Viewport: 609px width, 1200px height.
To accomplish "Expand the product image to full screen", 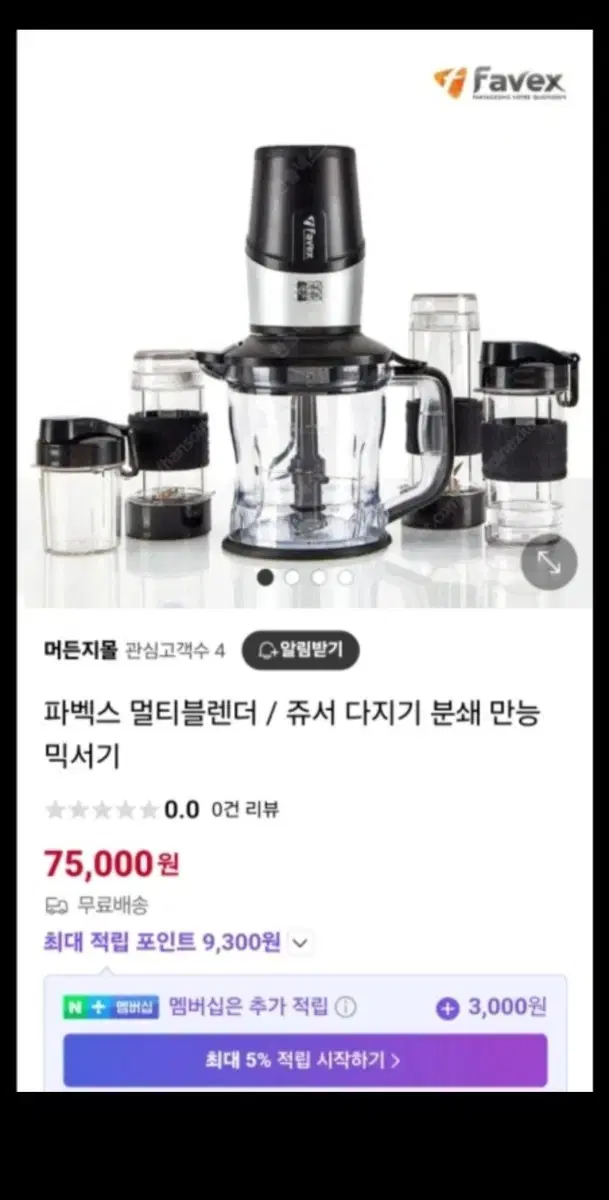I will (549, 563).
